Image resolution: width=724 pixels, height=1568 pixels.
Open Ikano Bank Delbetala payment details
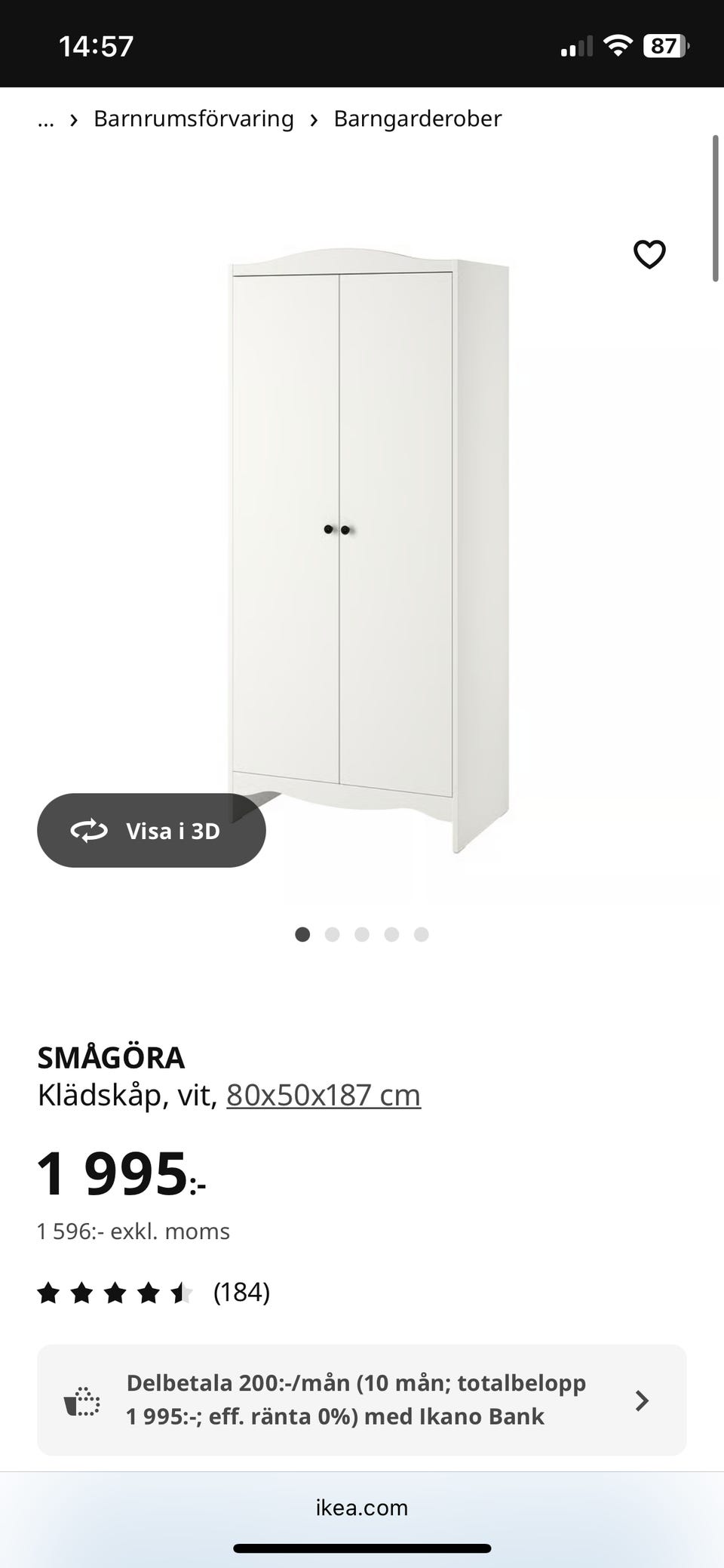point(362,1400)
